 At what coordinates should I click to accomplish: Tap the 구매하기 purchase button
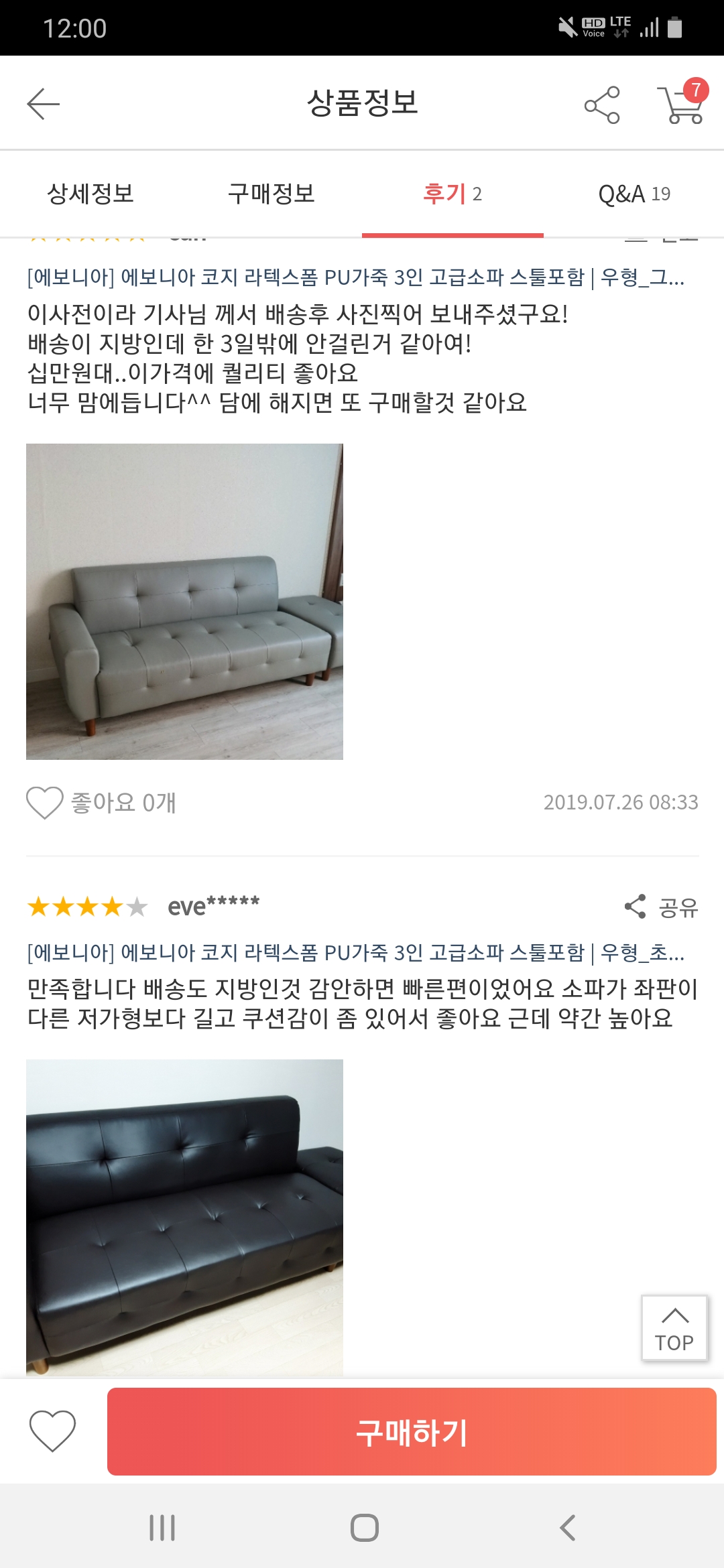click(x=412, y=1431)
